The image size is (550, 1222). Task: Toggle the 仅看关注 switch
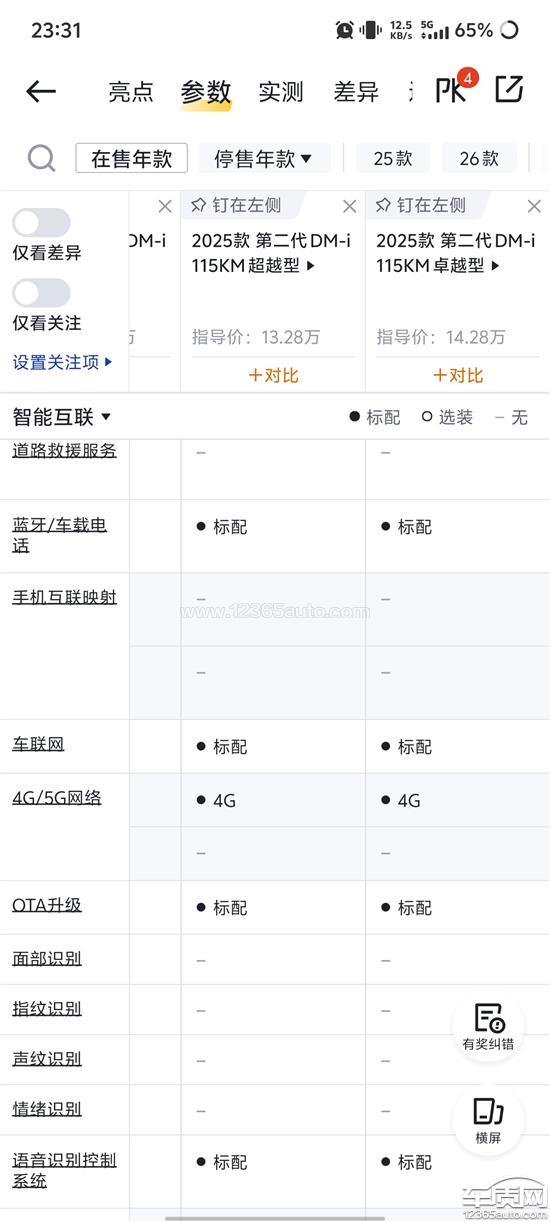click(41, 293)
